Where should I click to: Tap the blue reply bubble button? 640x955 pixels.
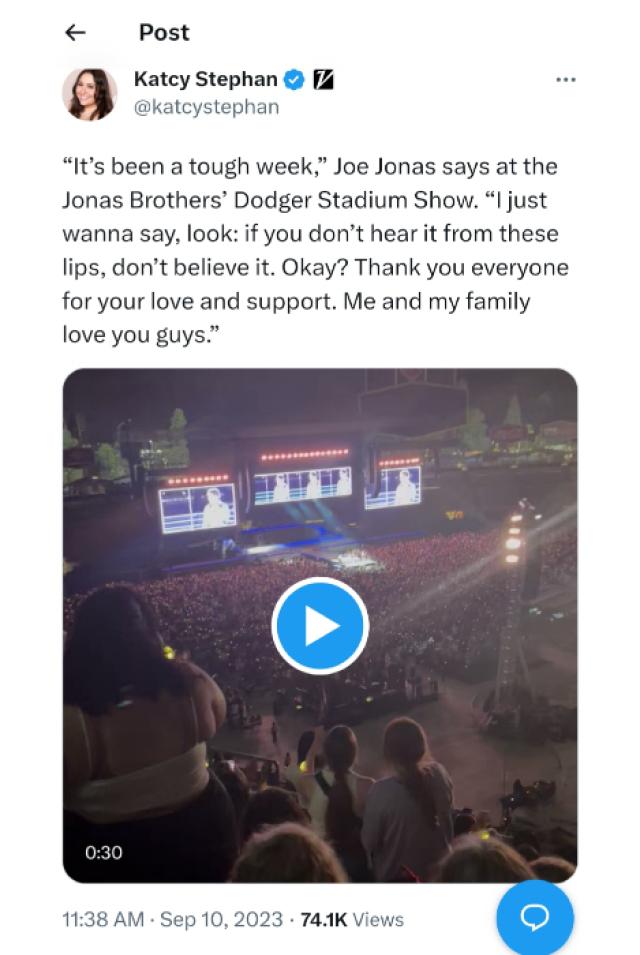pos(535,918)
